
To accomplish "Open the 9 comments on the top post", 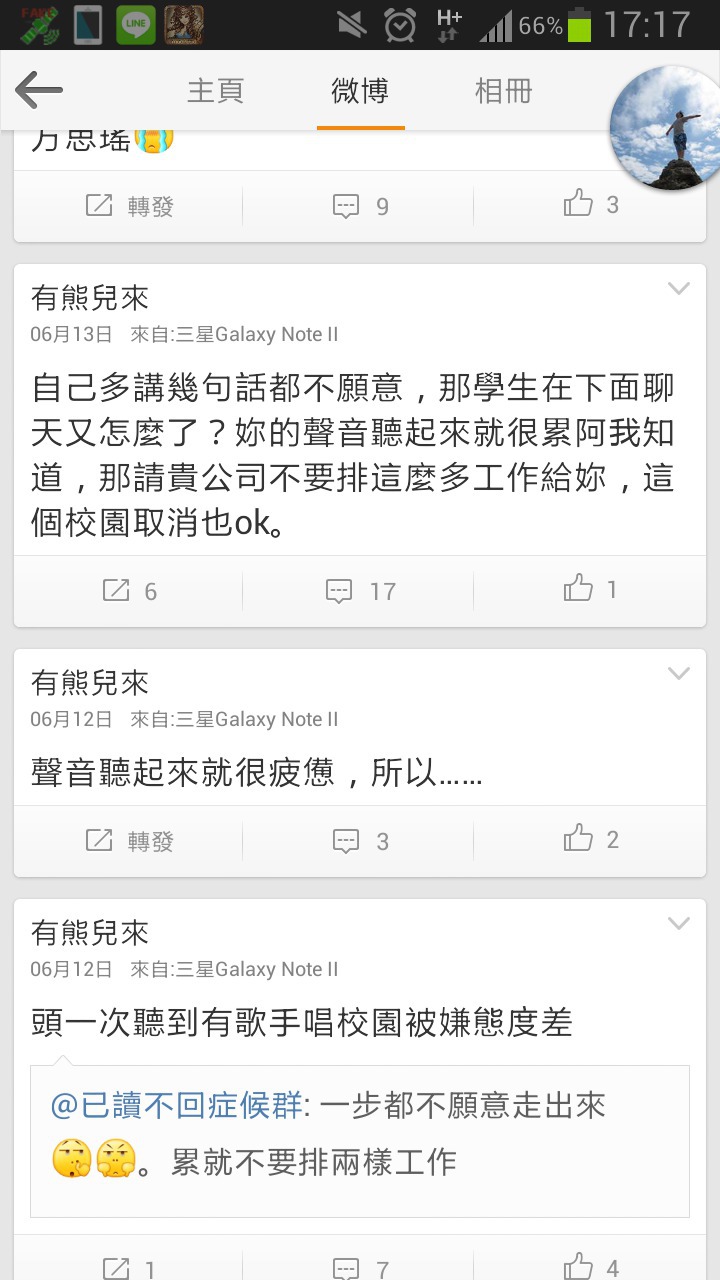I will coord(361,206).
